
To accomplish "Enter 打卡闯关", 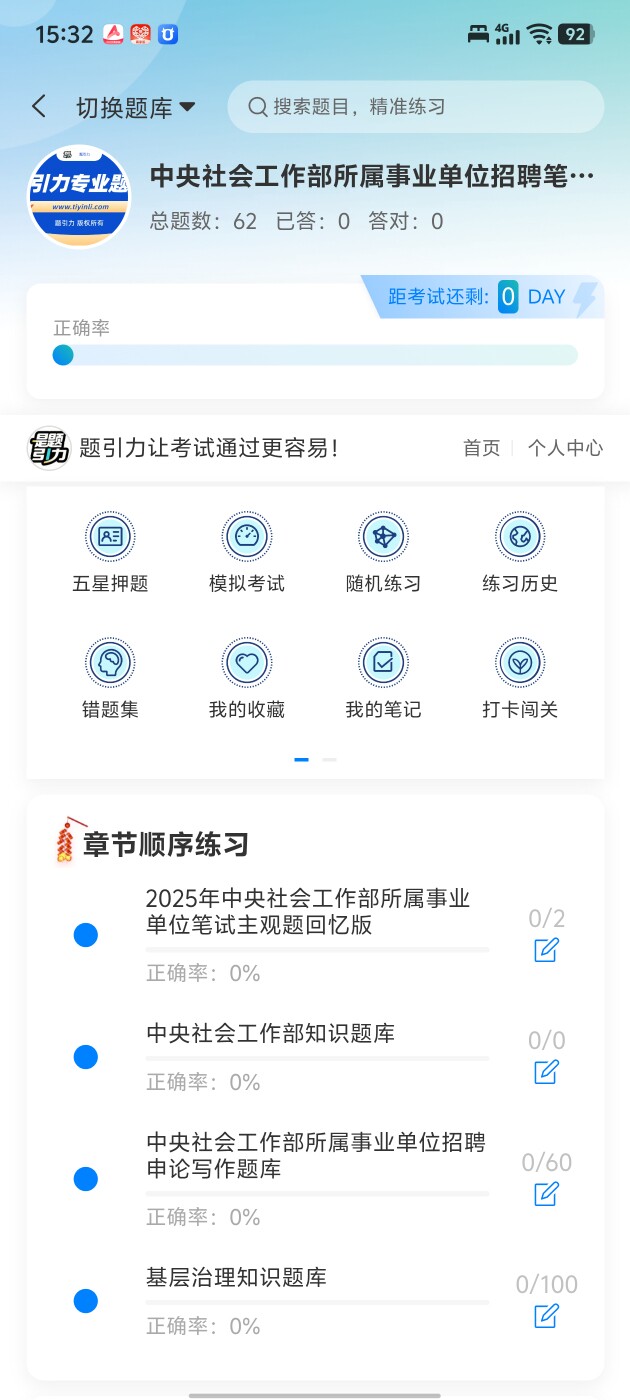I will (520, 679).
